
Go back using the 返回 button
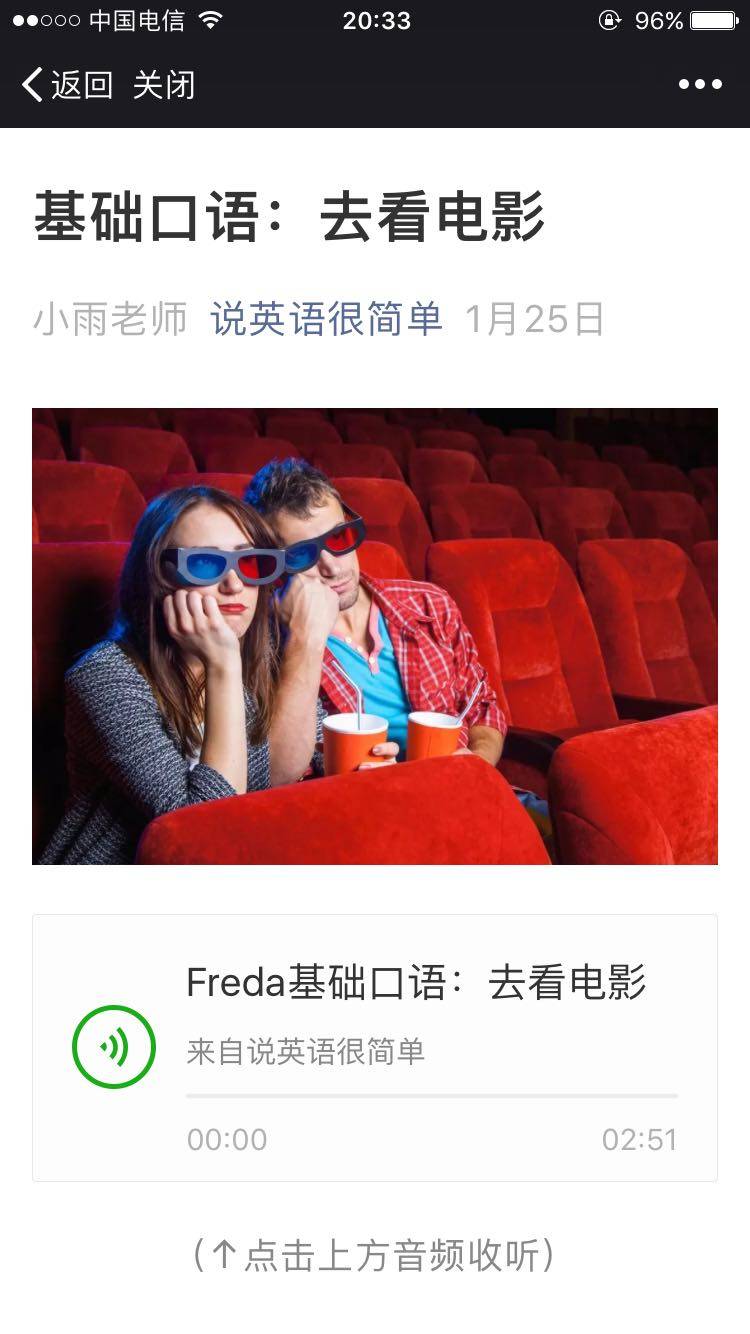(x=68, y=85)
